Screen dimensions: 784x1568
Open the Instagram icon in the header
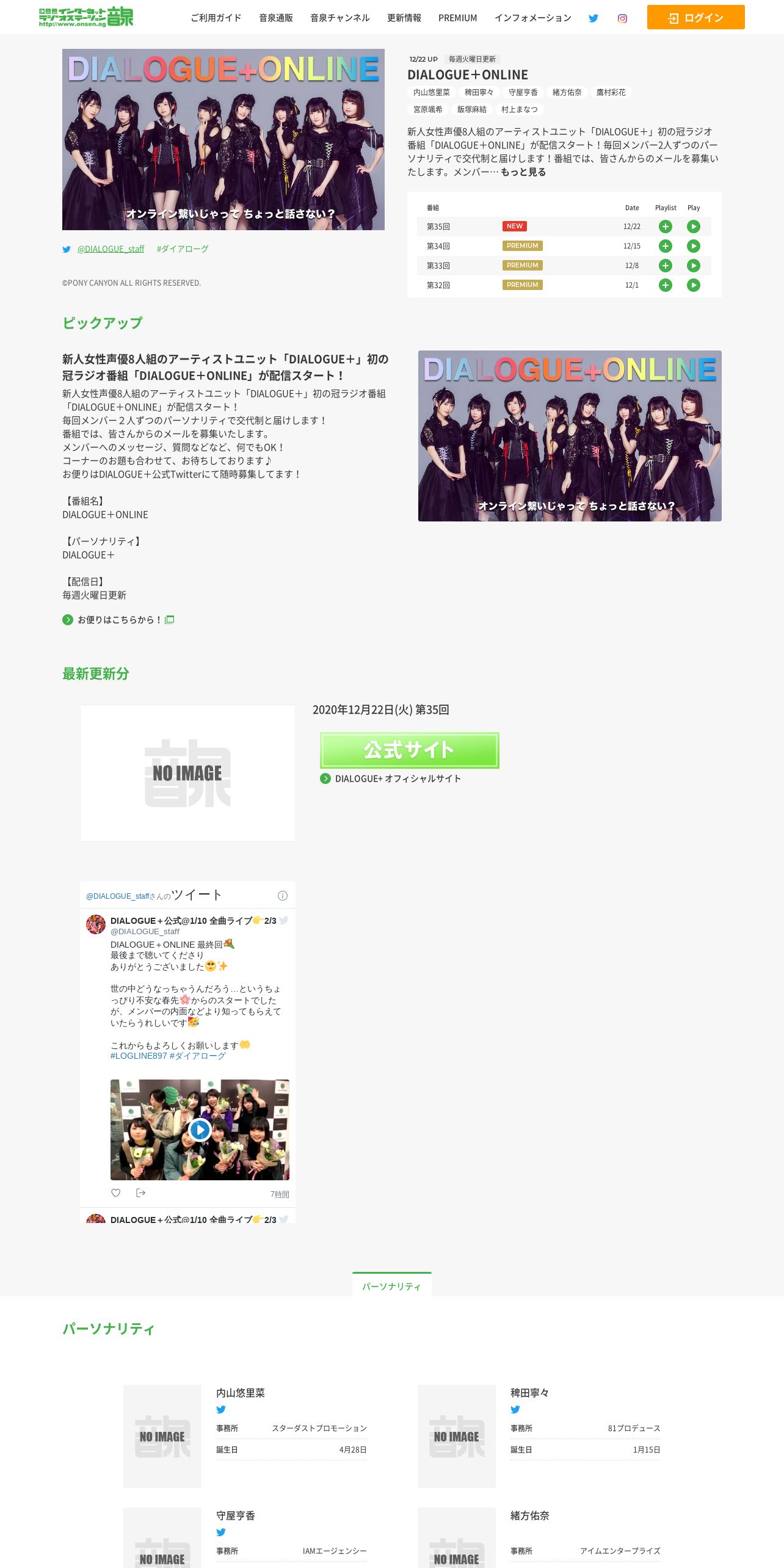[622, 18]
